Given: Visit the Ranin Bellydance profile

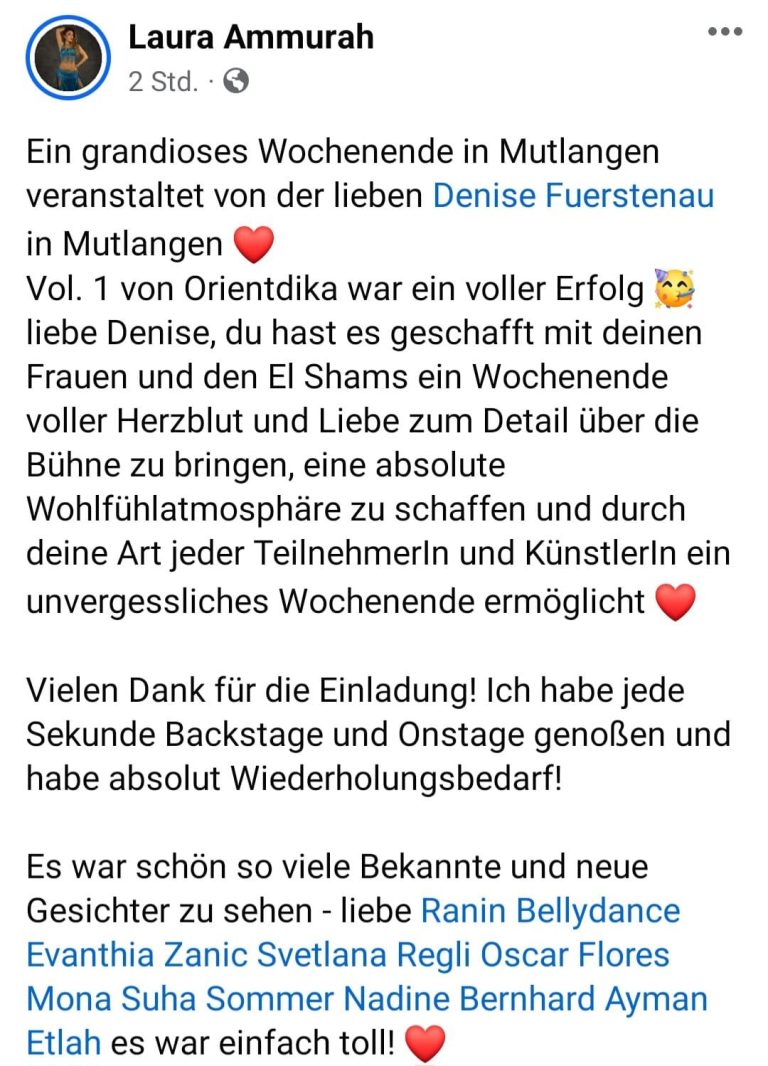Looking at the screenshot, I should [x=550, y=911].
